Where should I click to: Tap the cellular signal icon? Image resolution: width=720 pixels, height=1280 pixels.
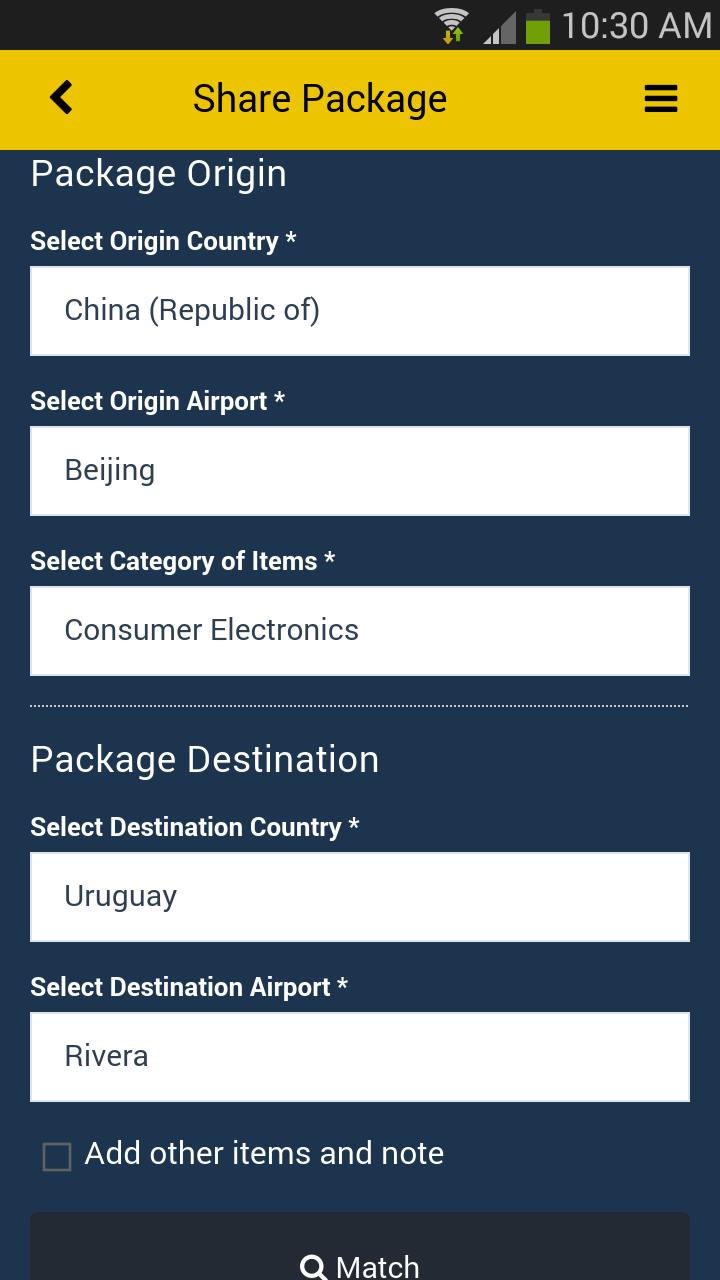(497, 28)
